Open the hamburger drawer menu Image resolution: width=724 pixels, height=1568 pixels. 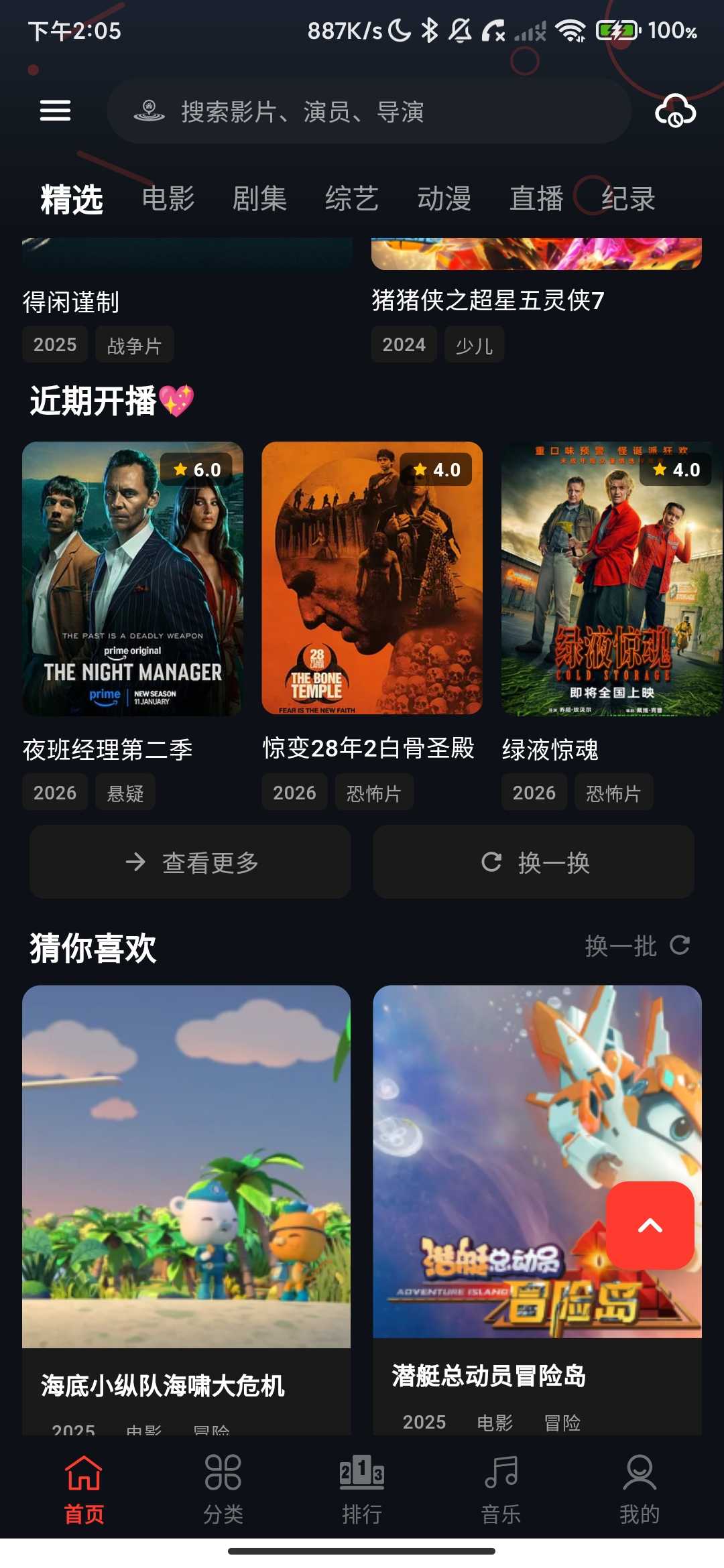pos(55,111)
